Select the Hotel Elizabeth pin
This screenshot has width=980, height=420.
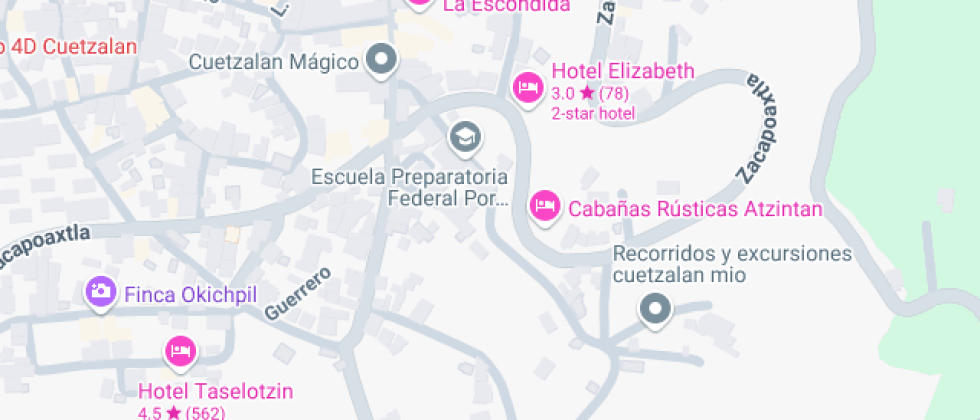(527, 88)
